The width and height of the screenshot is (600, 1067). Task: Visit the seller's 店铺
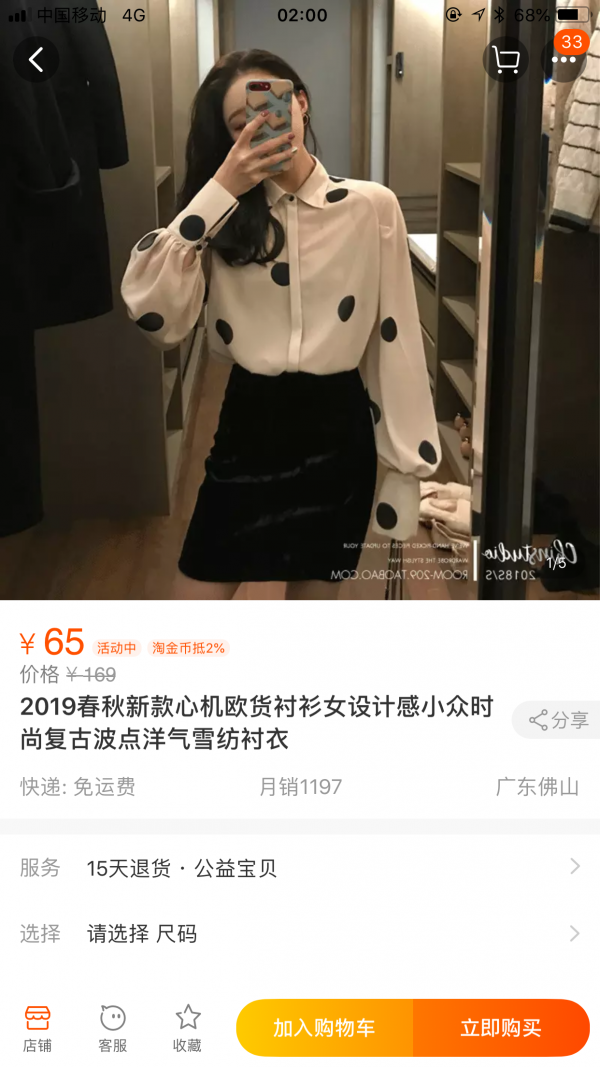point(38,1028)
